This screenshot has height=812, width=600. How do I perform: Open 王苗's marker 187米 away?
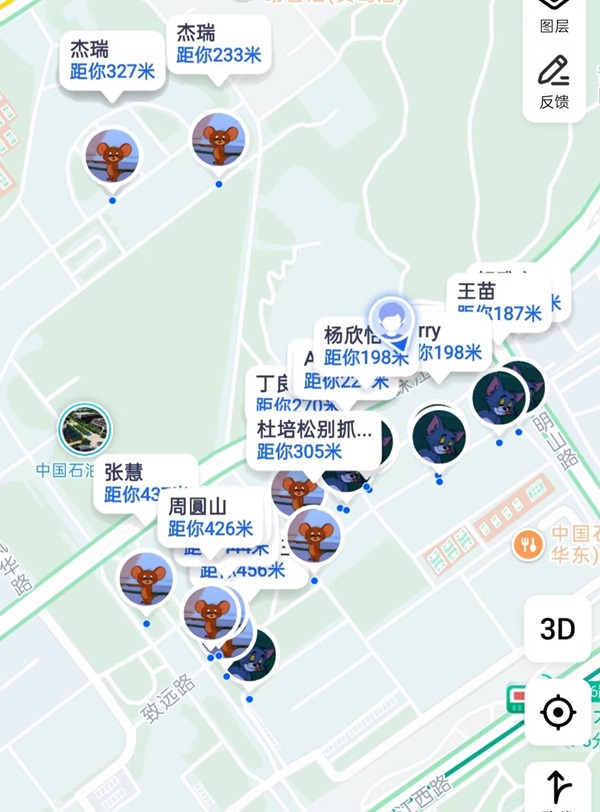click(x=498, y=301)
